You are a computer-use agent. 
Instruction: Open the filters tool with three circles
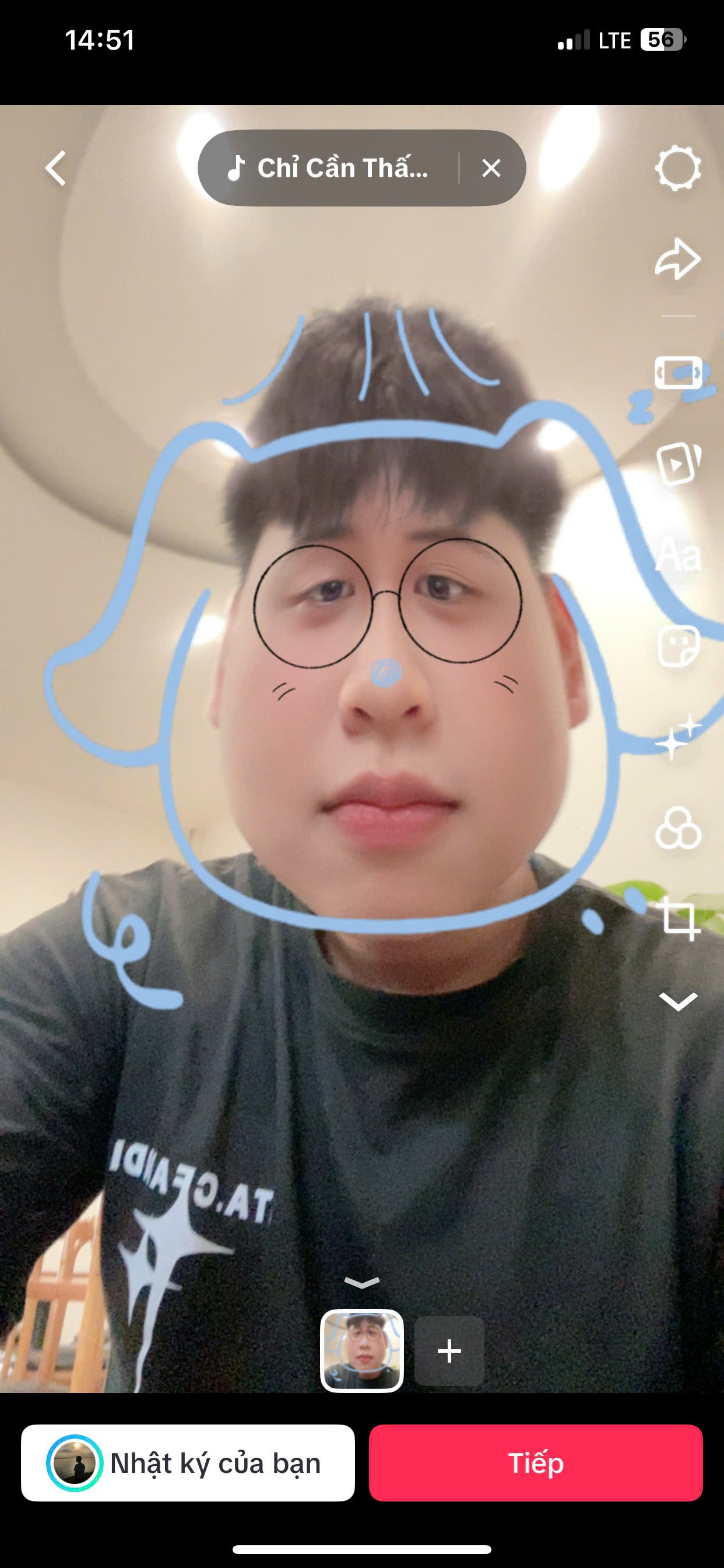pos(678,829)
